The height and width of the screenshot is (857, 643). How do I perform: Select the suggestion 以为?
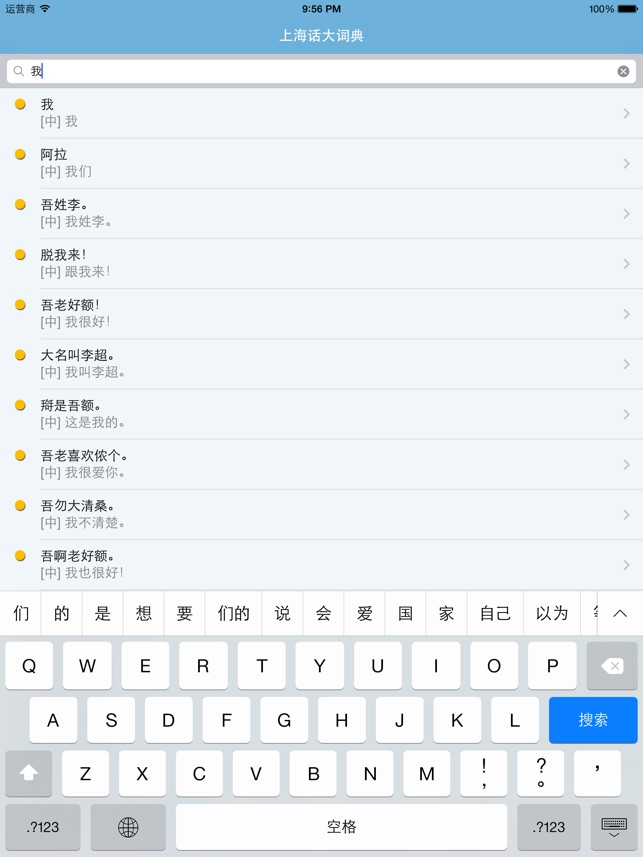tap(551, 613)
